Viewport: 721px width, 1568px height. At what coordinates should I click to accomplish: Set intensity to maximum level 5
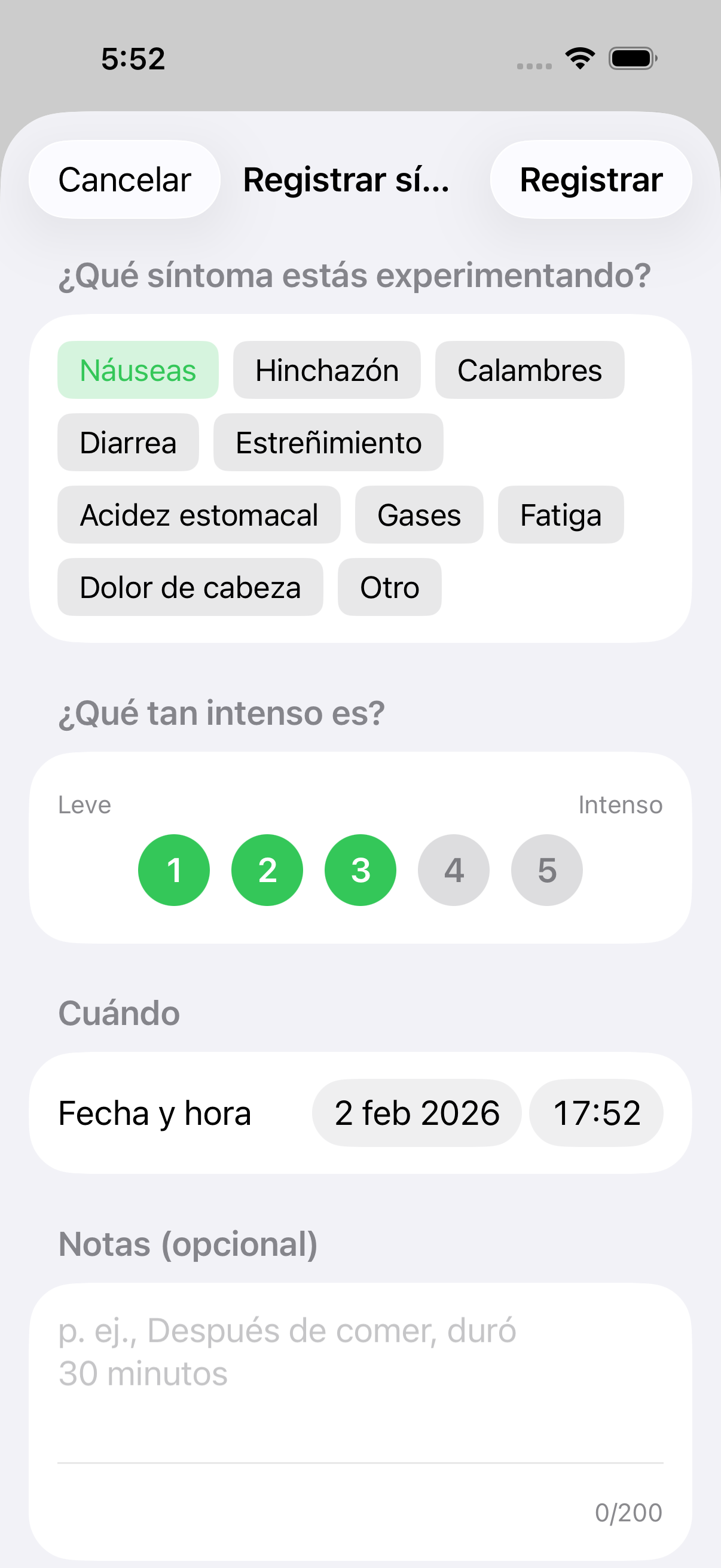click(x=546, y=870)
